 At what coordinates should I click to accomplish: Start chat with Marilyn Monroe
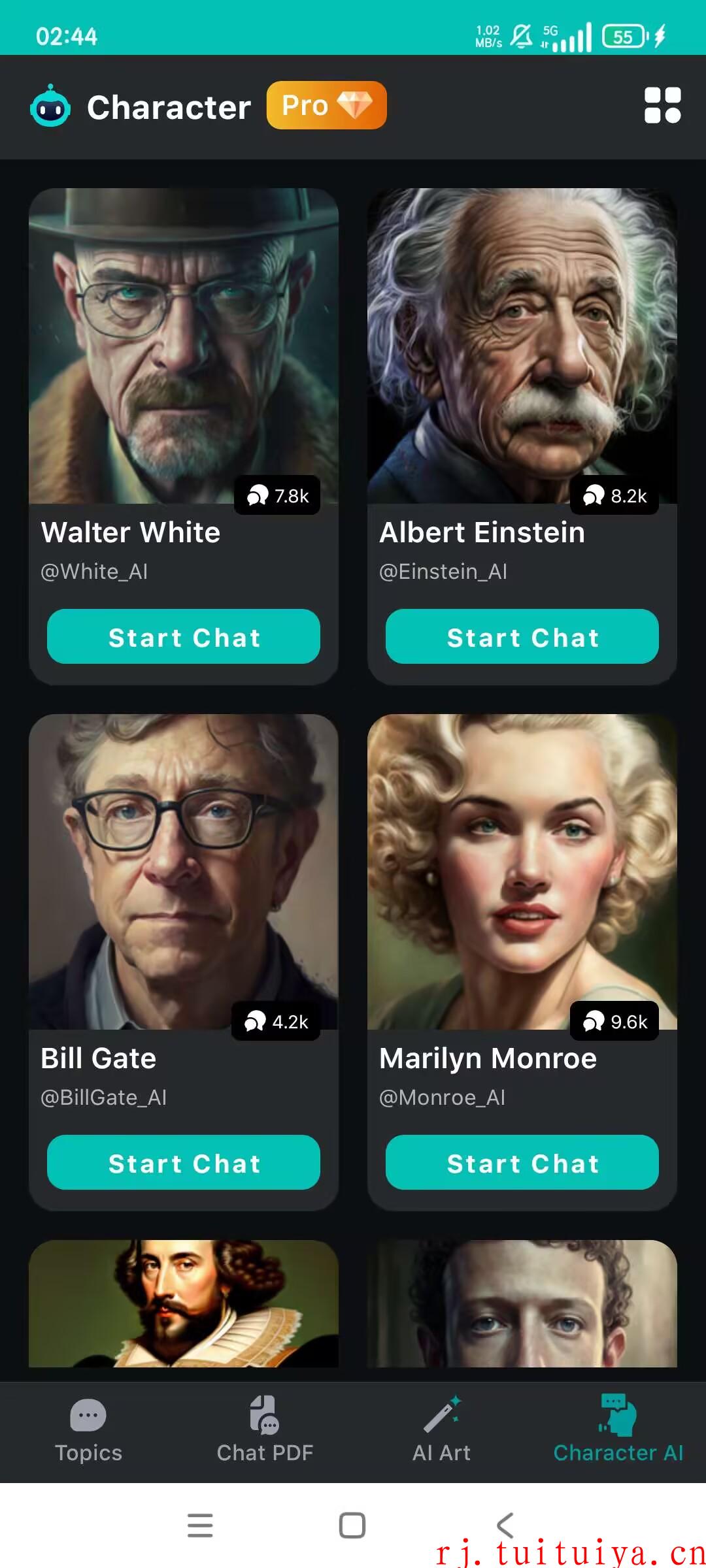[522, 1162]
